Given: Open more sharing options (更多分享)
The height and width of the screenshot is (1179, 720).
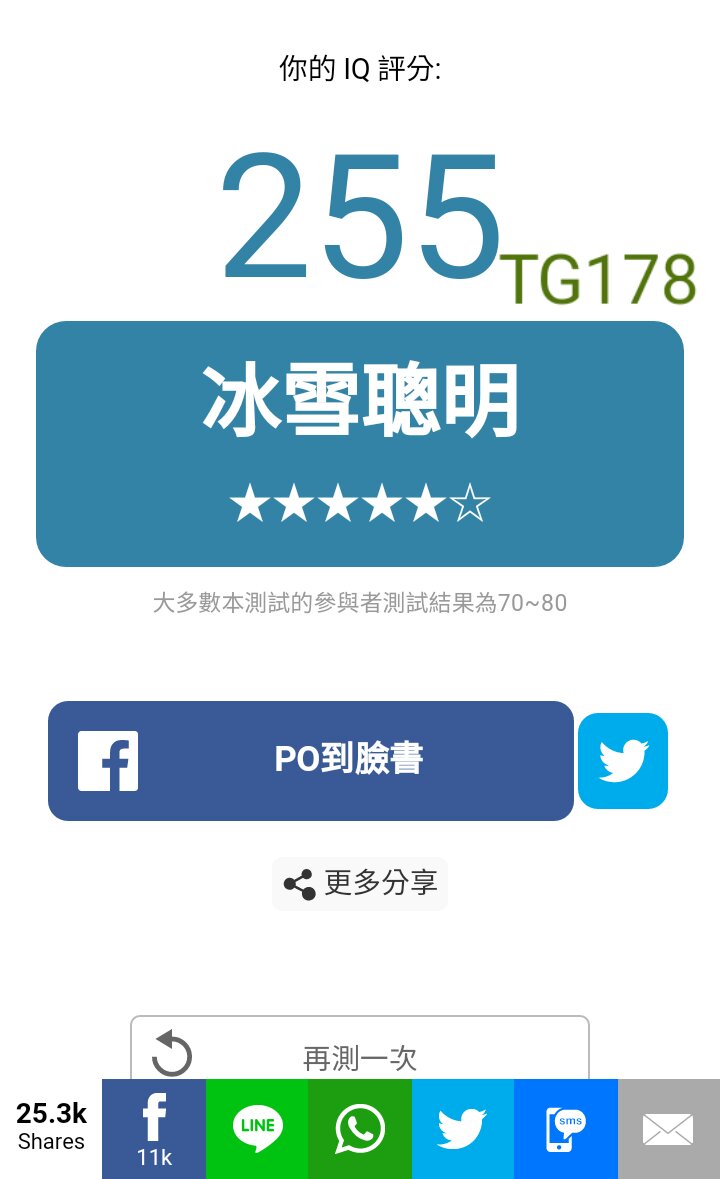Looking at the screenshot, I should pyautogui.click(x=360, y=884).
